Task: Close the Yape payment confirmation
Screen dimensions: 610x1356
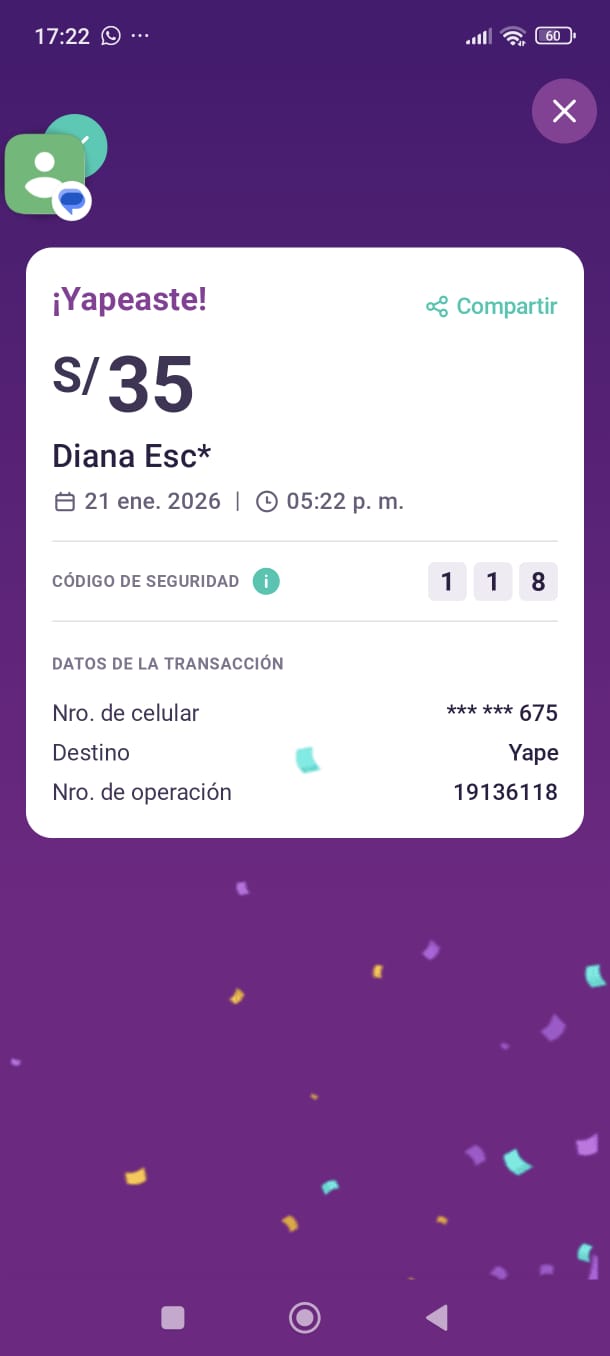Action: 564,111
